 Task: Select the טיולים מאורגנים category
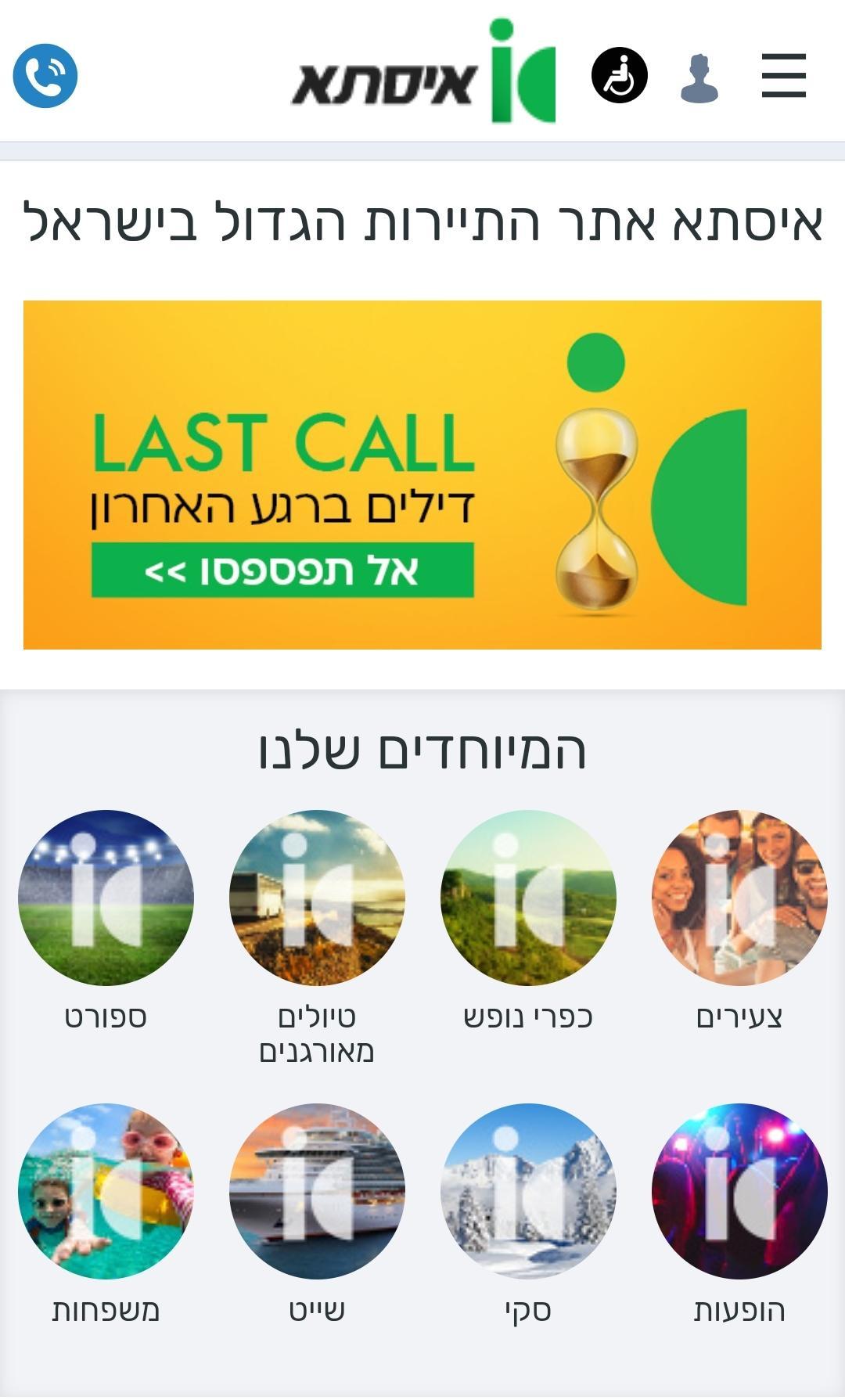(x=317, y=898)
